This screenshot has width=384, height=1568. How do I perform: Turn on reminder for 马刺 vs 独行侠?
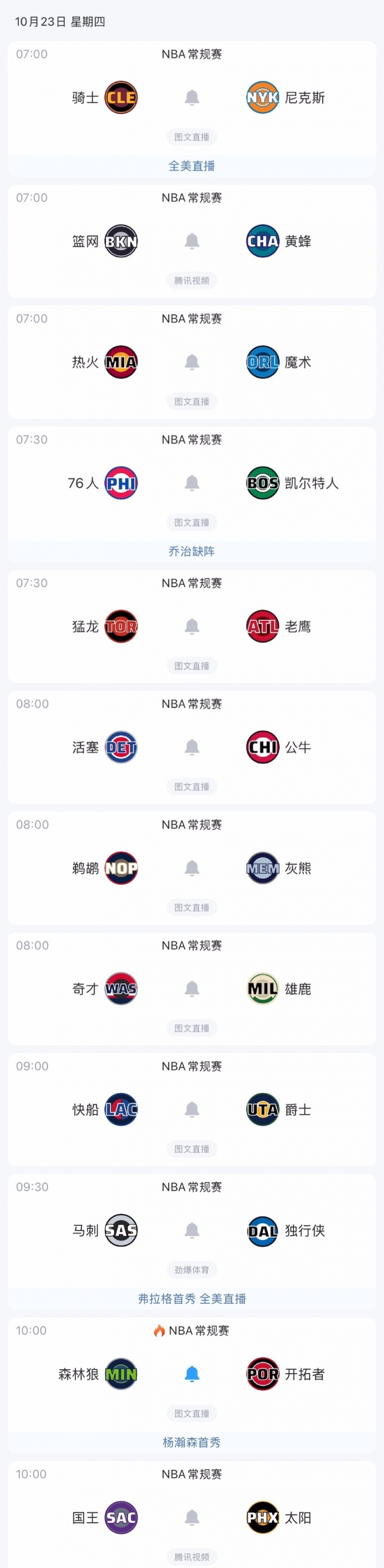191,1230
